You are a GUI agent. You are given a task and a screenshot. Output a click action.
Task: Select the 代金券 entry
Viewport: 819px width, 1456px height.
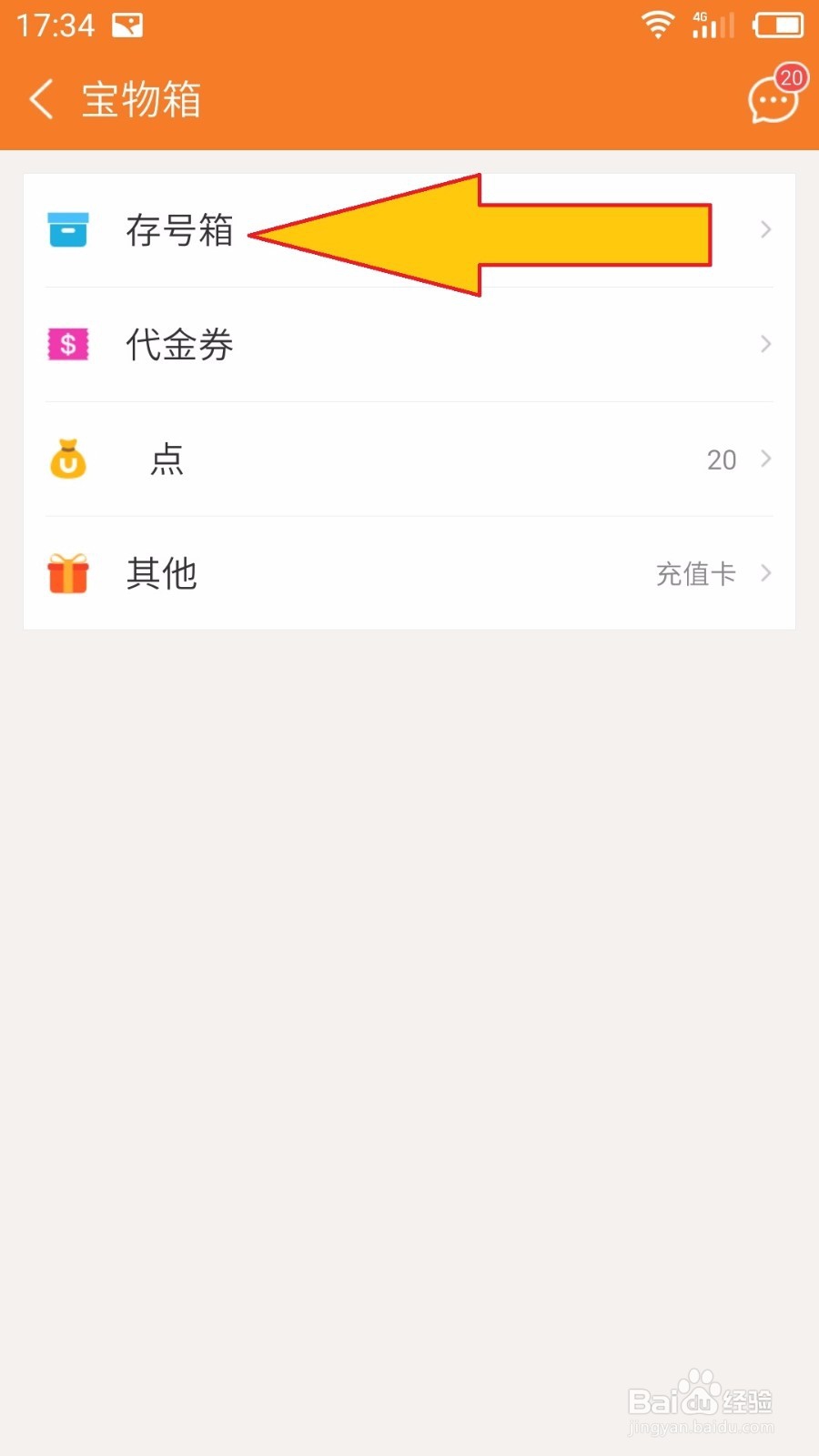(x=180, y=344)
